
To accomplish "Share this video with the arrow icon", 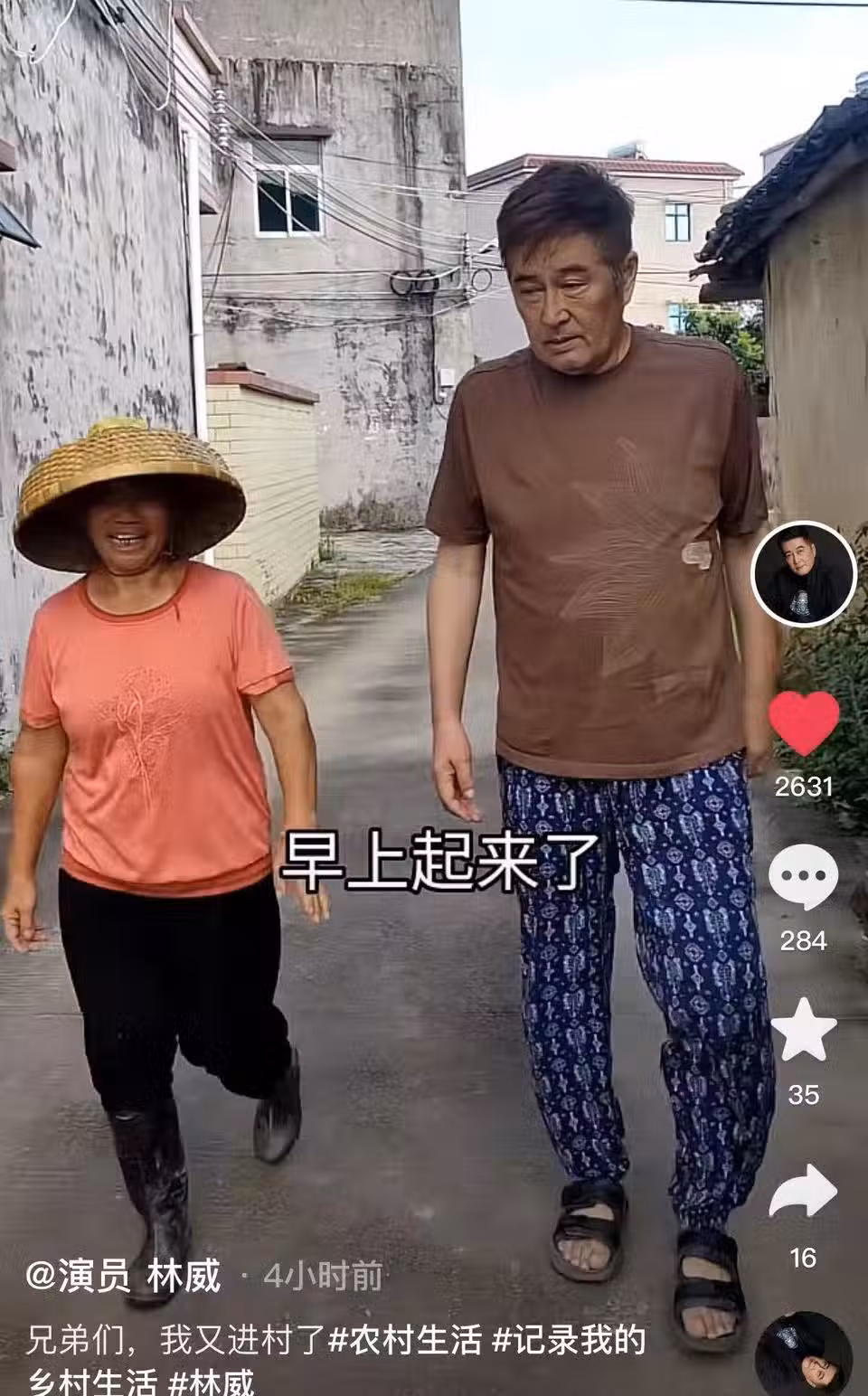I will click(x=803, y=1193).
